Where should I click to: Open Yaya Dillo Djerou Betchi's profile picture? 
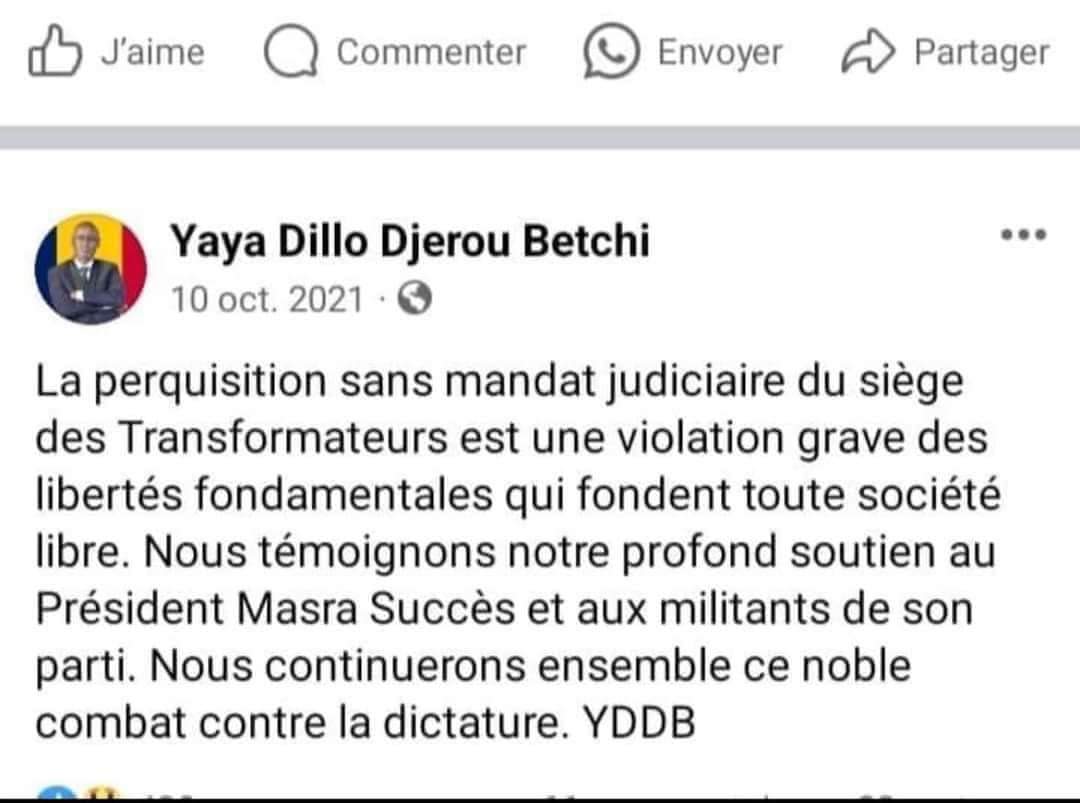[91, 268]
